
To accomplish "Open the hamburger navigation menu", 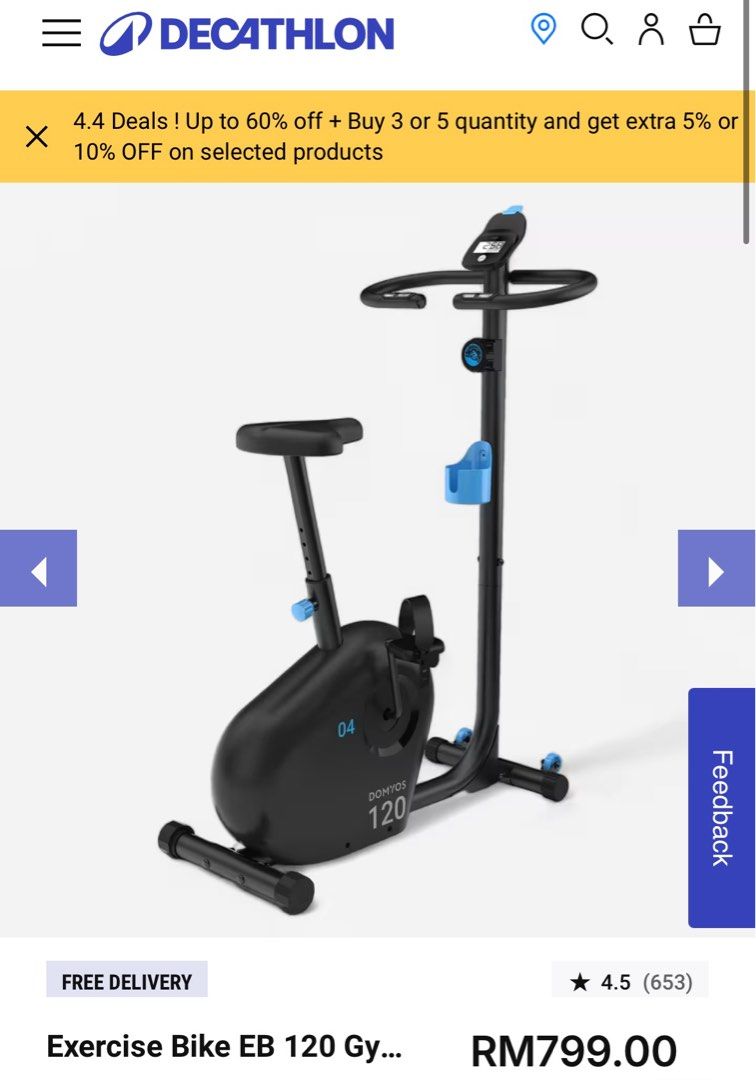I will pos(60,33).
